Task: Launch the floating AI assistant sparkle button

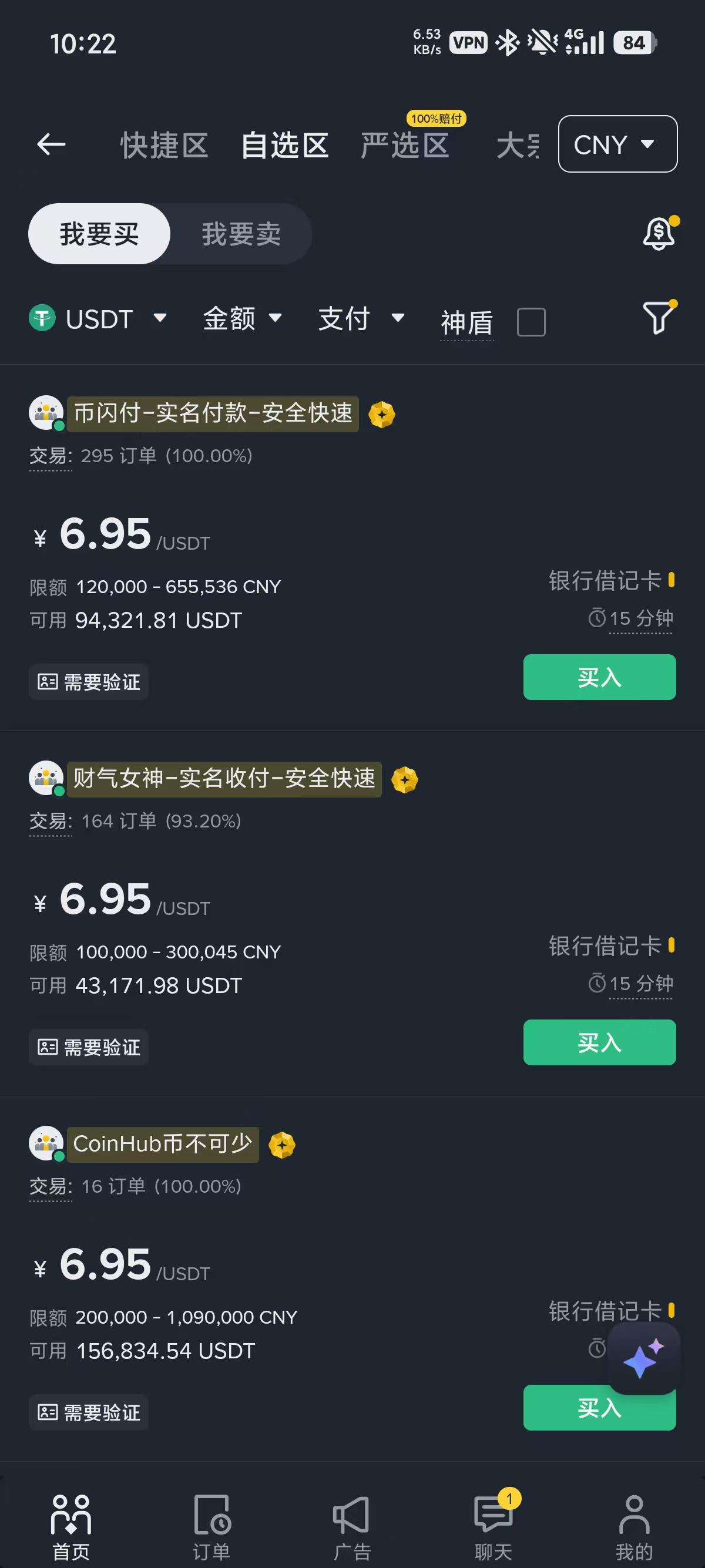Action: [643, 1357]
